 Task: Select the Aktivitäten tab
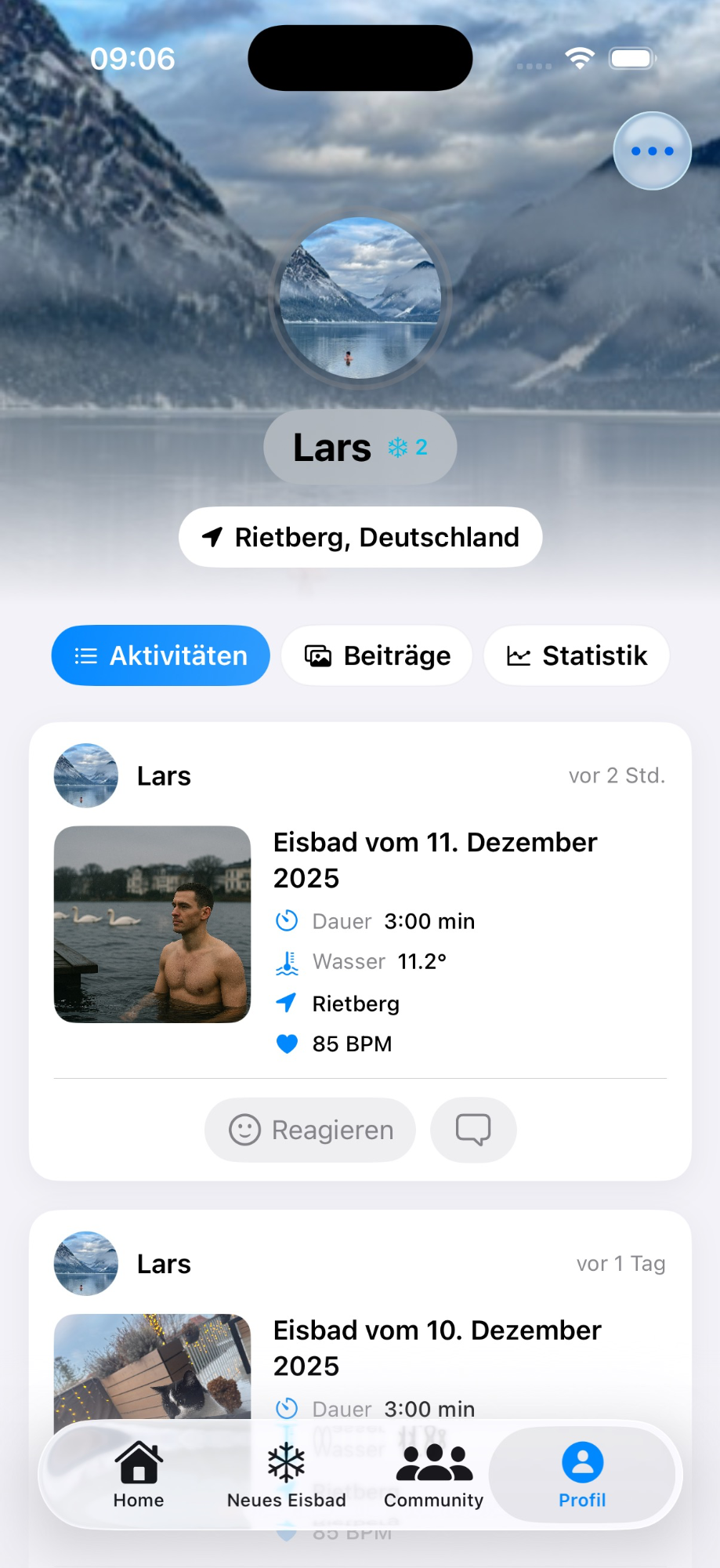161,655
